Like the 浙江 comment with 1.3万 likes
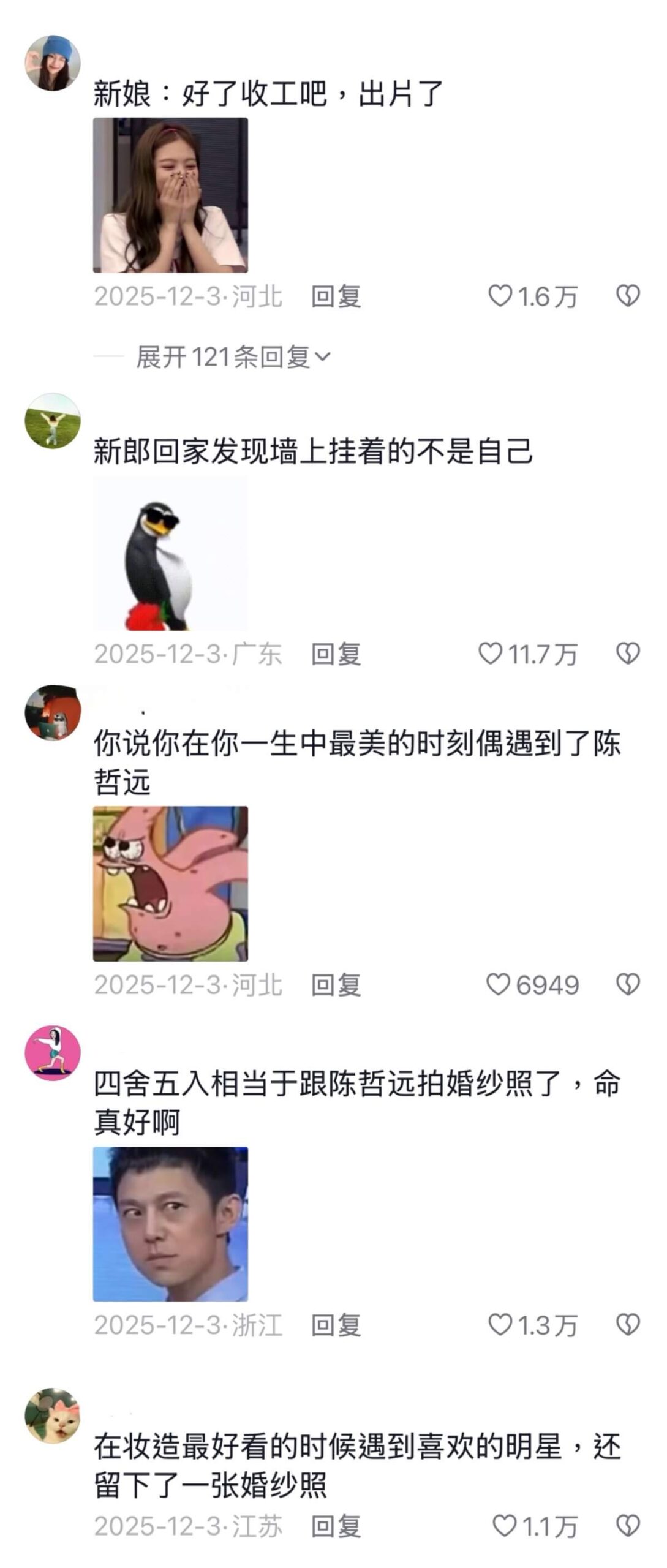 [x=500, y=1325]
